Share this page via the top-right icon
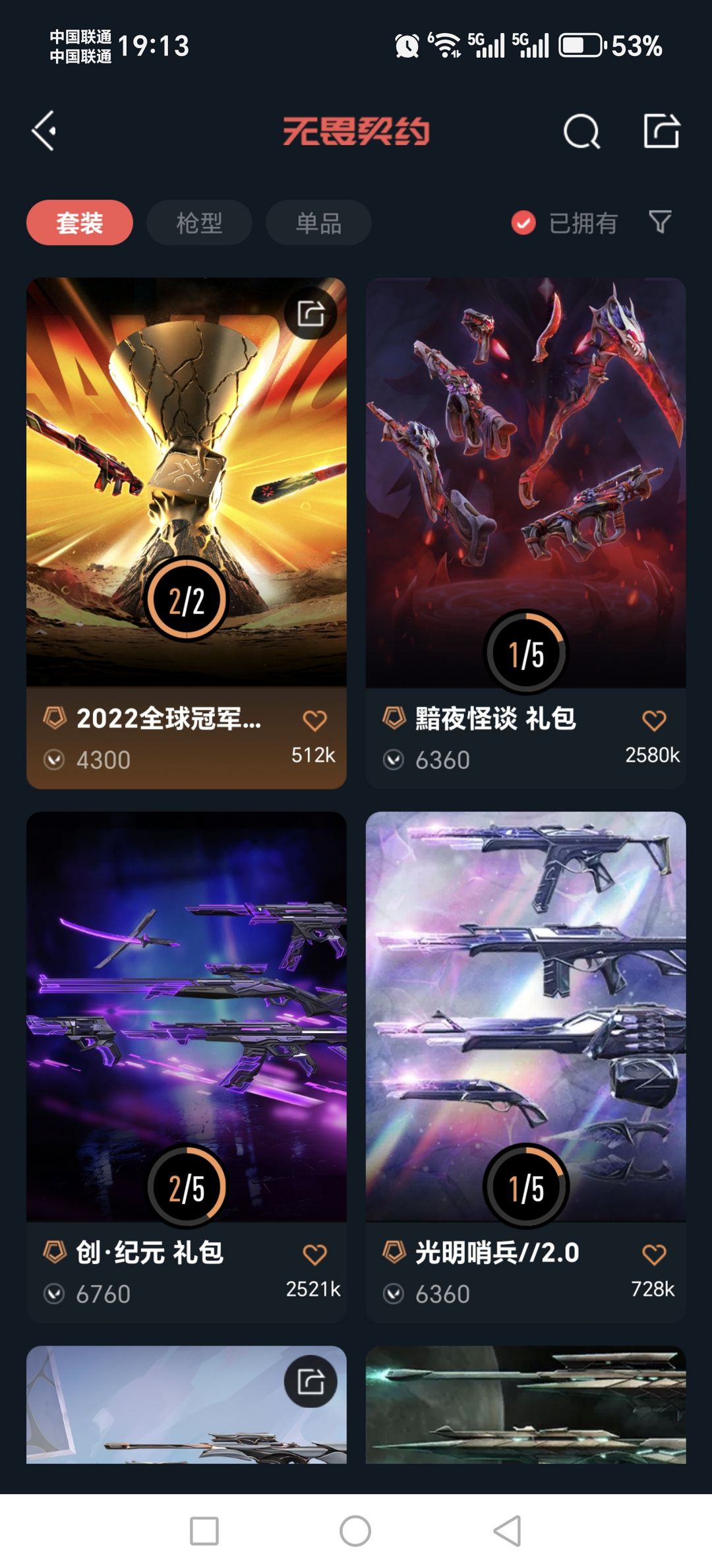Image resolution: width=712 pixels, height=1568 pixels. 661,131
